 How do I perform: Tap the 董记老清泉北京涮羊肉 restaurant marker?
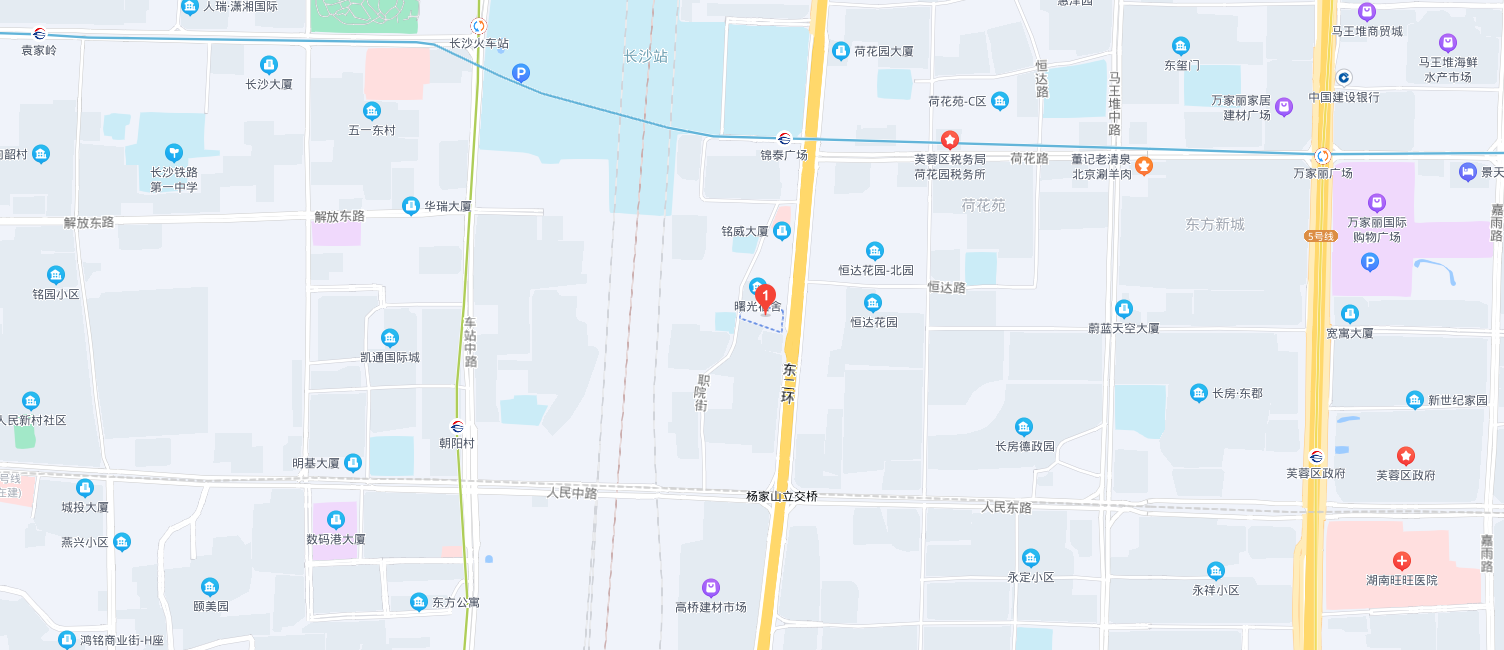(1144, 165)
